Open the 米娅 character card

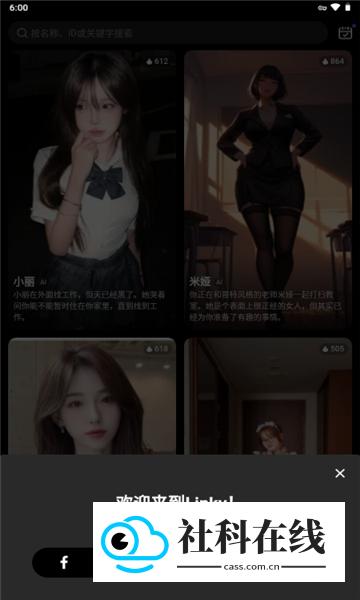[268, 189]
